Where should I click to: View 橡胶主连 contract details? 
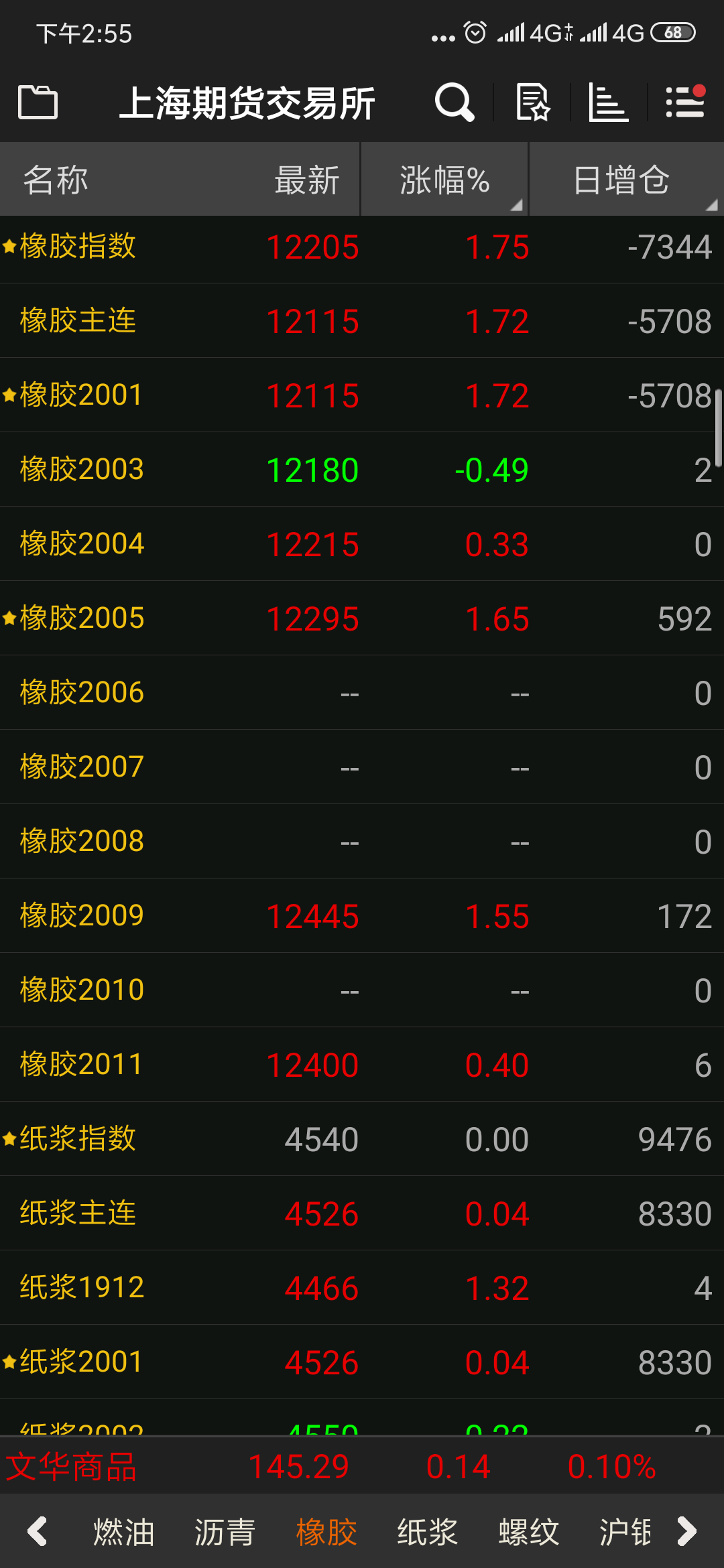coord(362,321)
